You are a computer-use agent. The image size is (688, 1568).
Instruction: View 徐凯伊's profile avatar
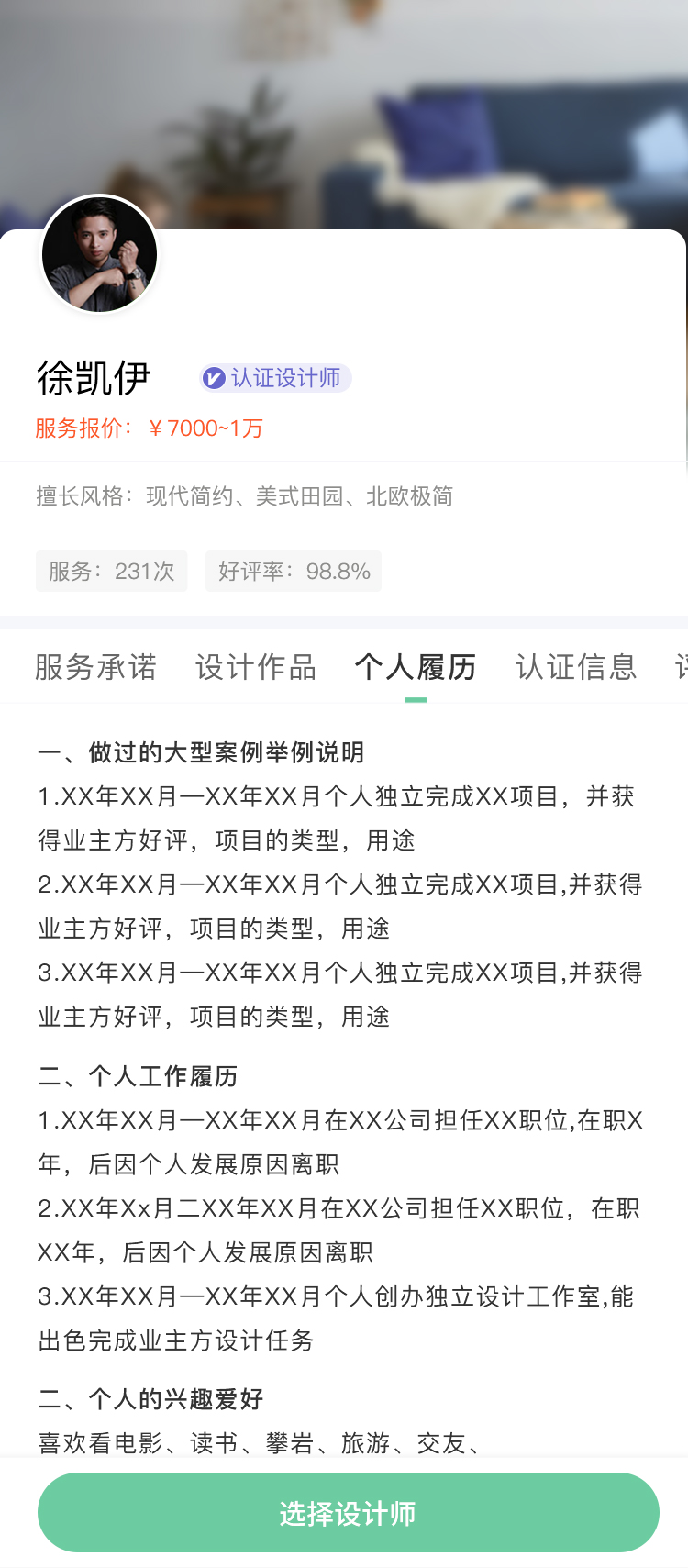[x=99, y=254]
